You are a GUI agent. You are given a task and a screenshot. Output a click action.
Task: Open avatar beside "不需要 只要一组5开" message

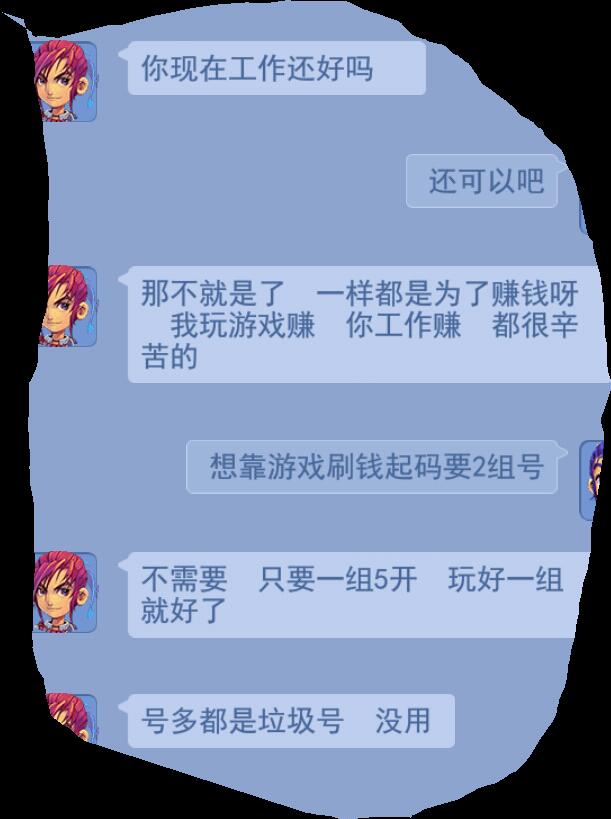(x=66, y=592)
